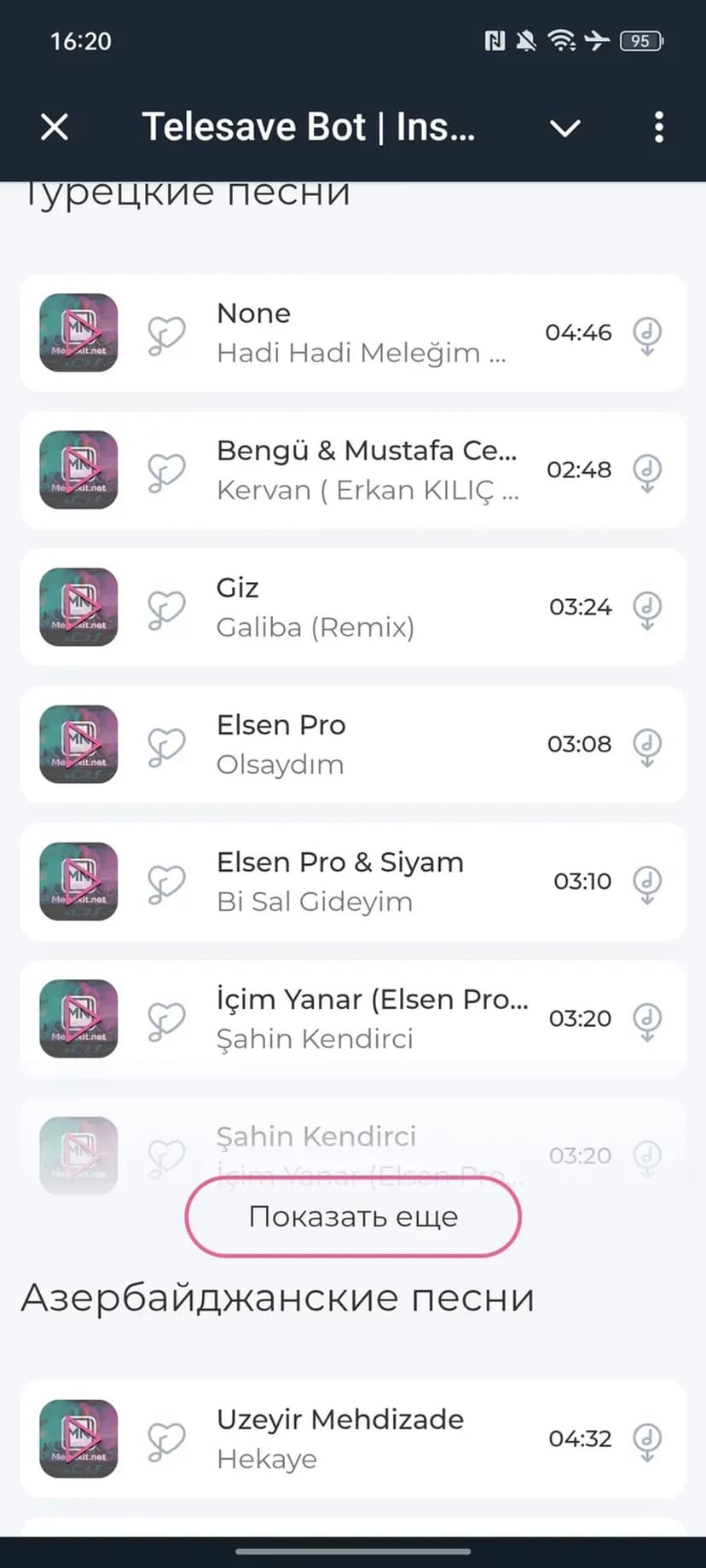
Task: Download the song Hadi Hadi Meleğim
Action: click(x=647, y=334)
